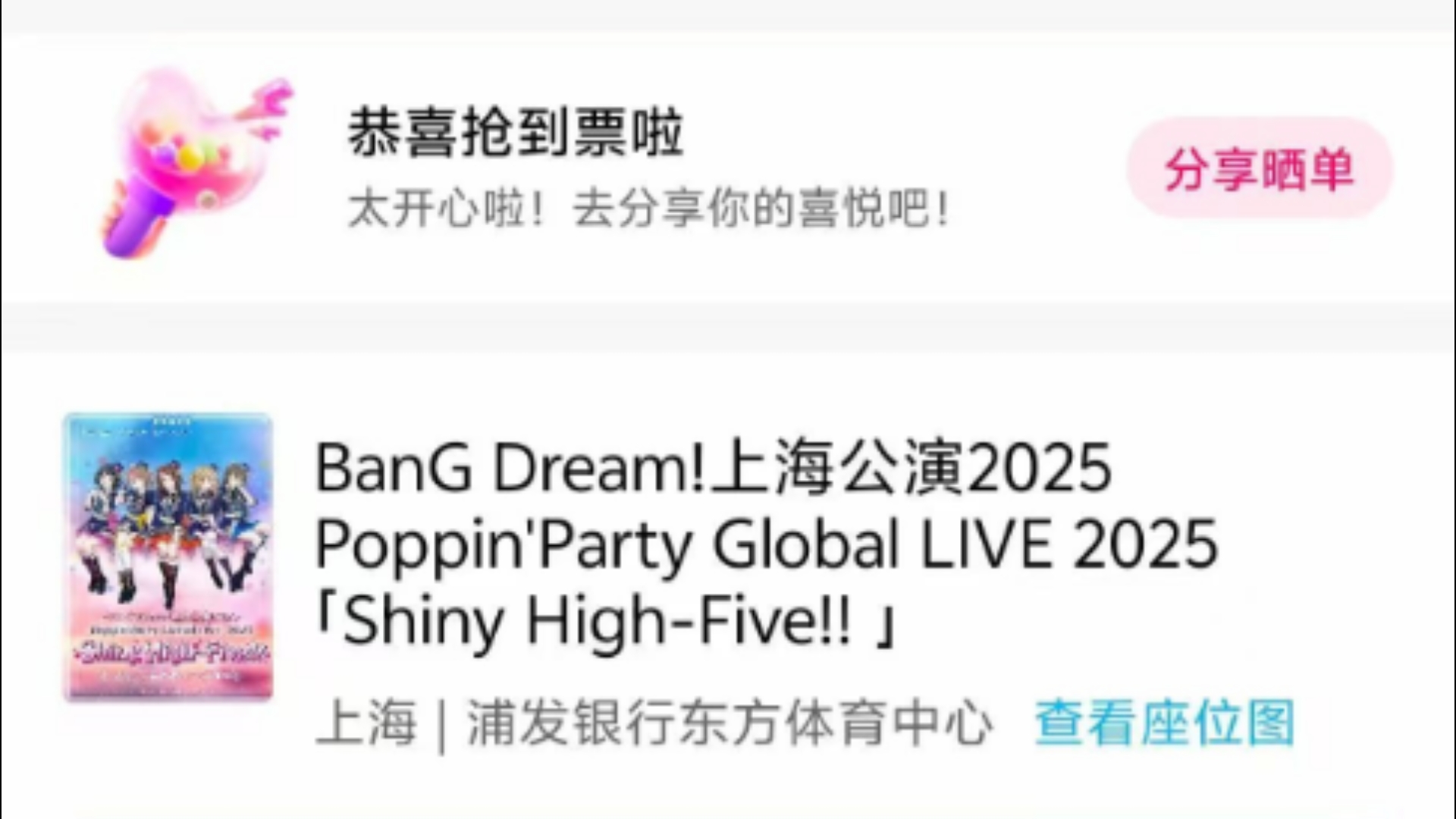The image size is (1456, 819).
Task: Open the BanG Dream! concert poster thumbnail
Action: (168, 557)
